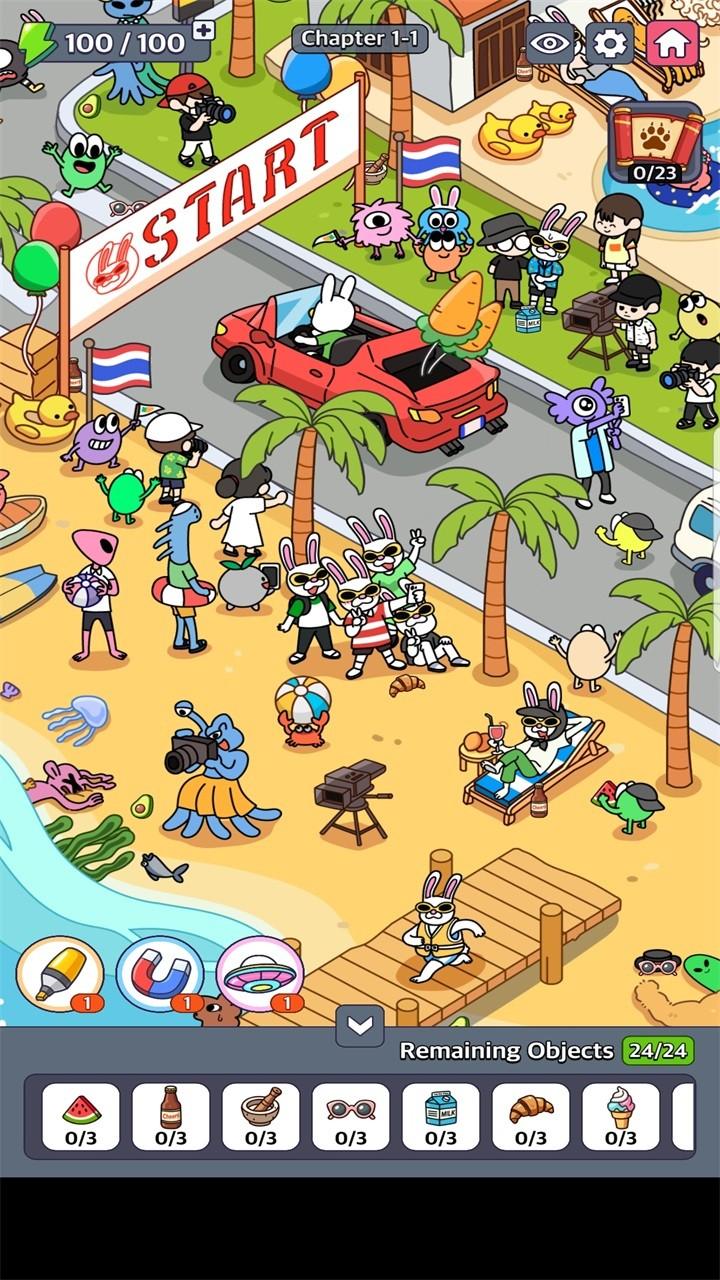Use the UFO booster

tap(260, 973)
